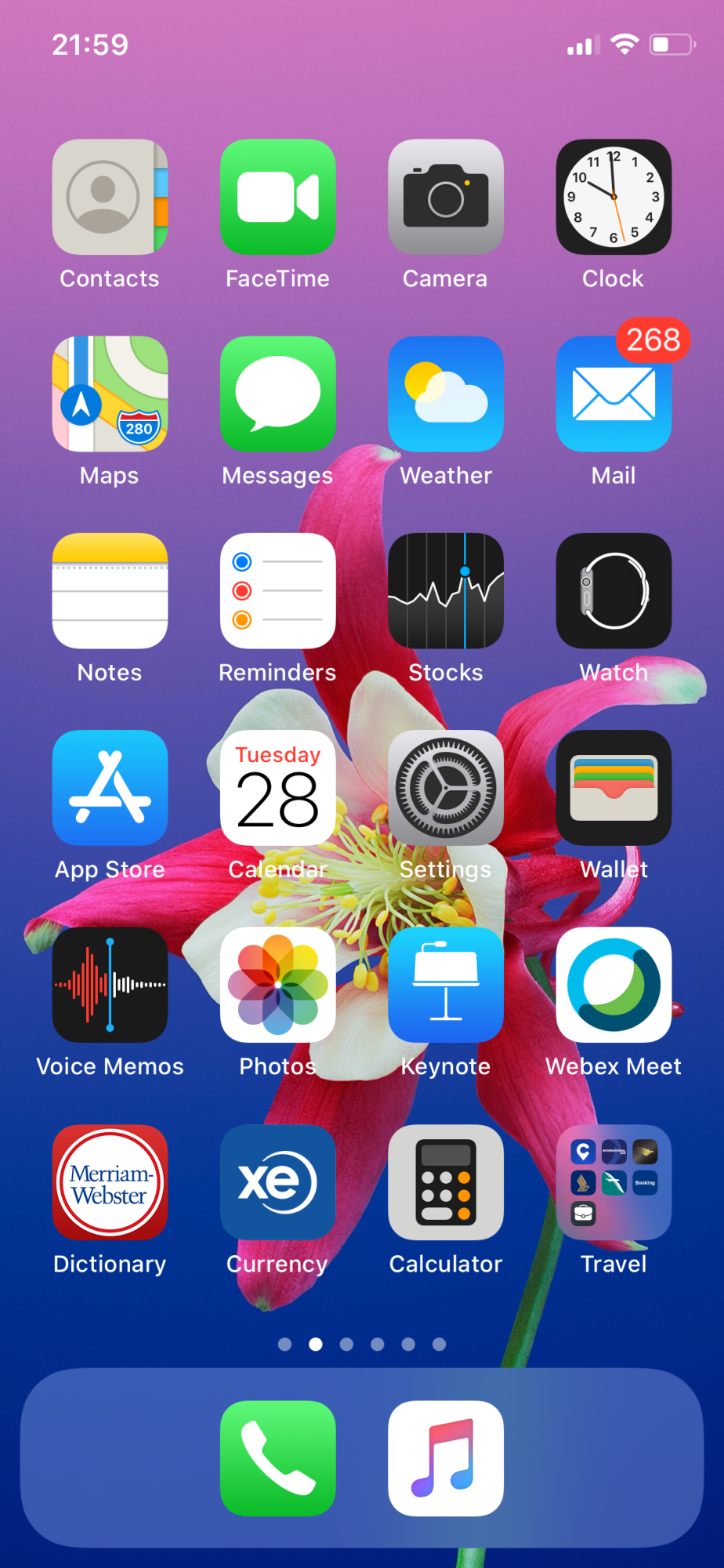Viewport: 724px width, 1568px height.
Task: Open the Photos app
Action: 277,985
